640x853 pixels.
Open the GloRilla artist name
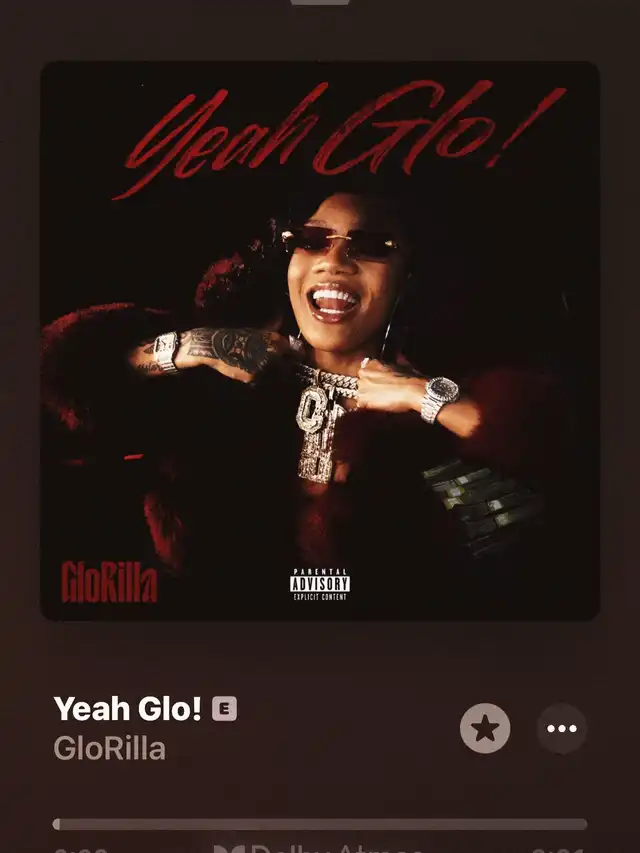click(110, 749)
